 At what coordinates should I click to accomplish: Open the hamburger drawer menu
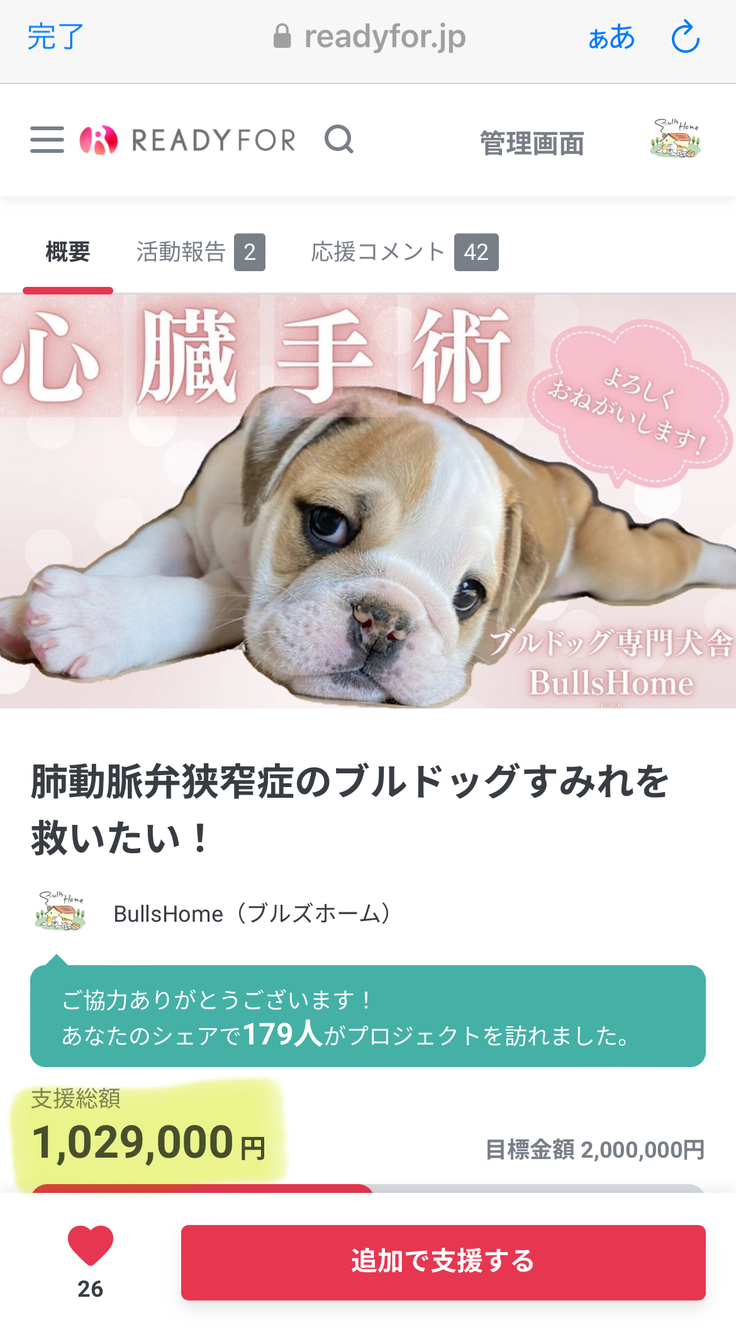point(47,140)
